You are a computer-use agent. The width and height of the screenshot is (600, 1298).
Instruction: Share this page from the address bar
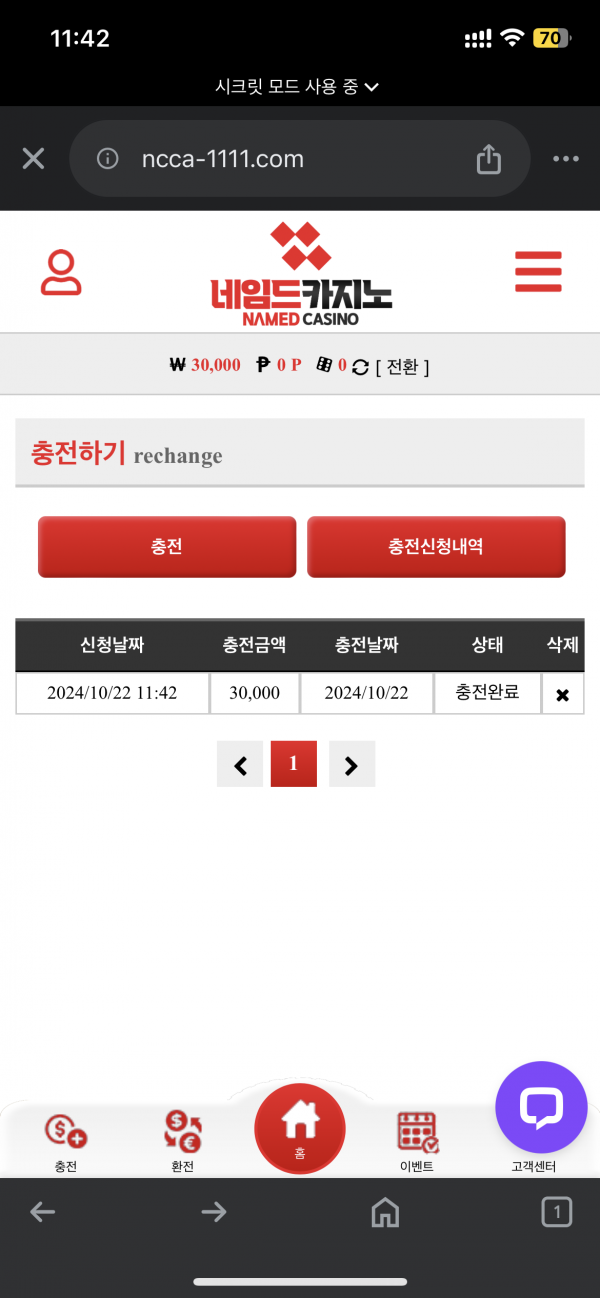pyautogui.click(x=488, y=159)
